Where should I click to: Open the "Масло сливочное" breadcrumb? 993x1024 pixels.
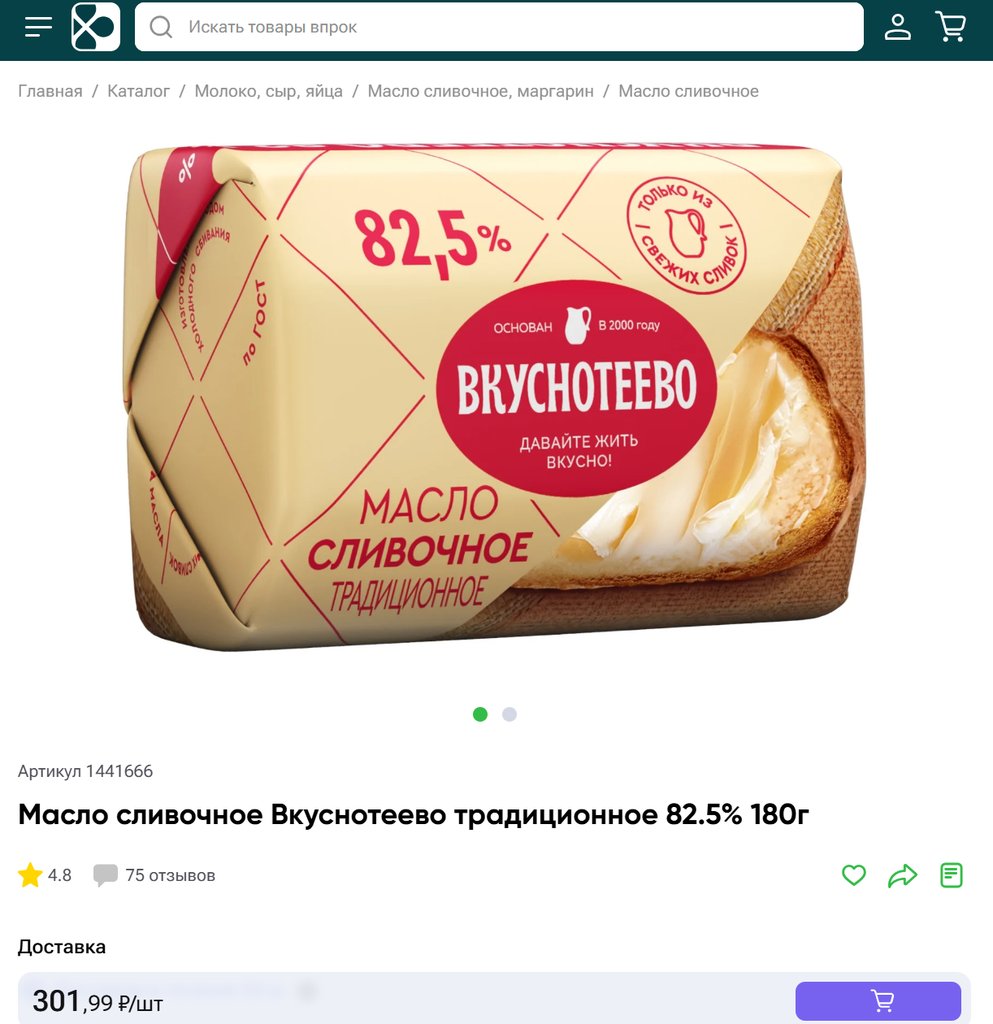tap(688, 91)
